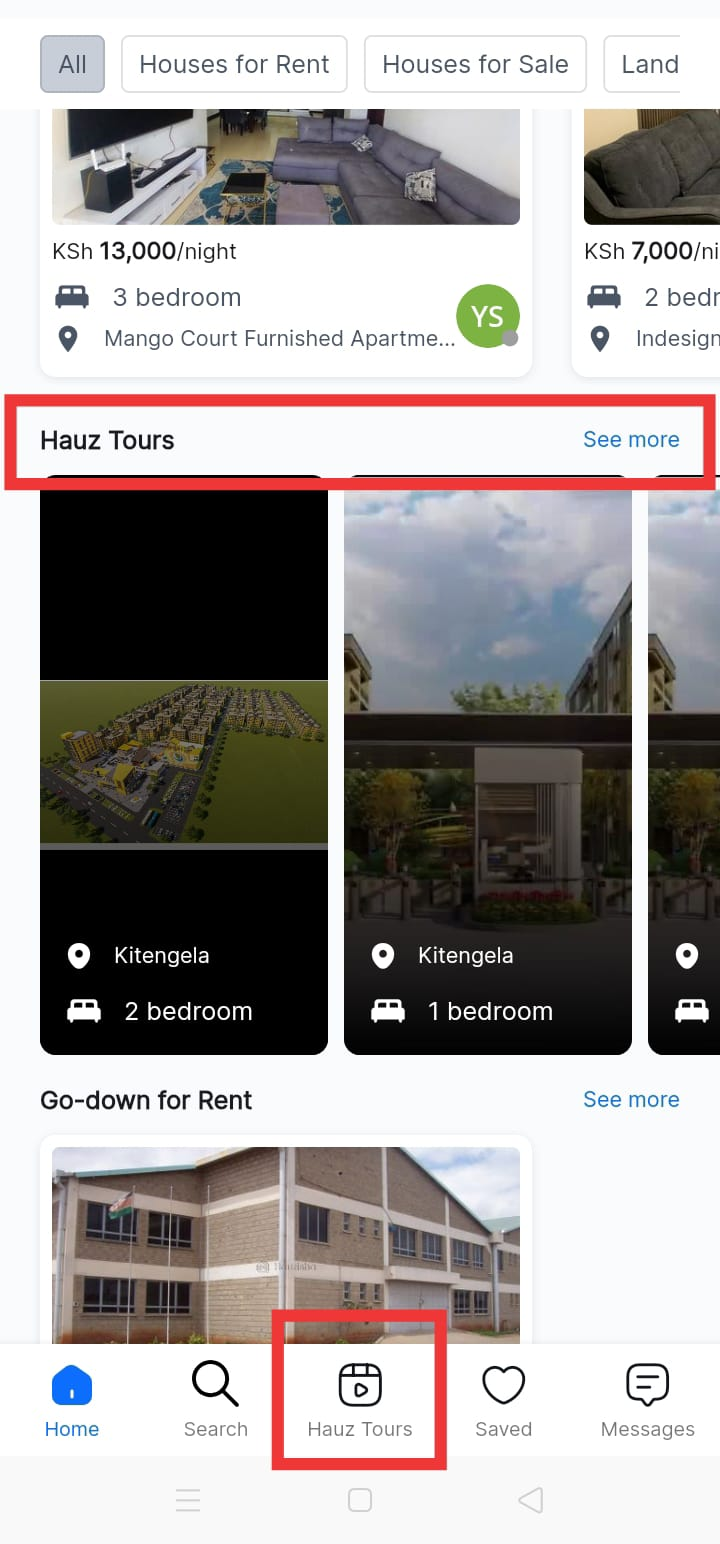Open the Messages tab
720x1544 pixels.
pyautogui.click(x=648, y=1400)
